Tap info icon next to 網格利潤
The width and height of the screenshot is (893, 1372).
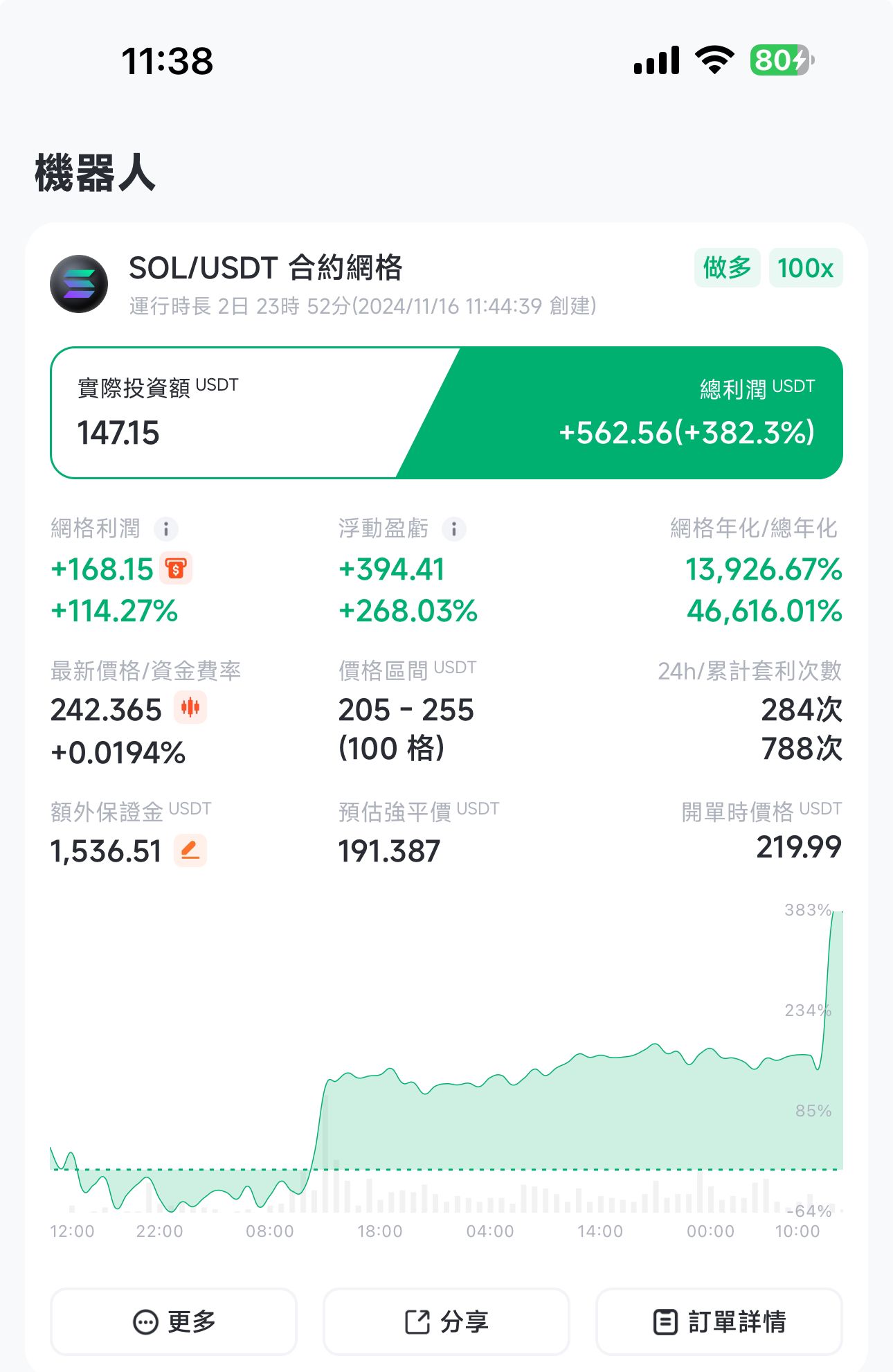tap(166, 529)
